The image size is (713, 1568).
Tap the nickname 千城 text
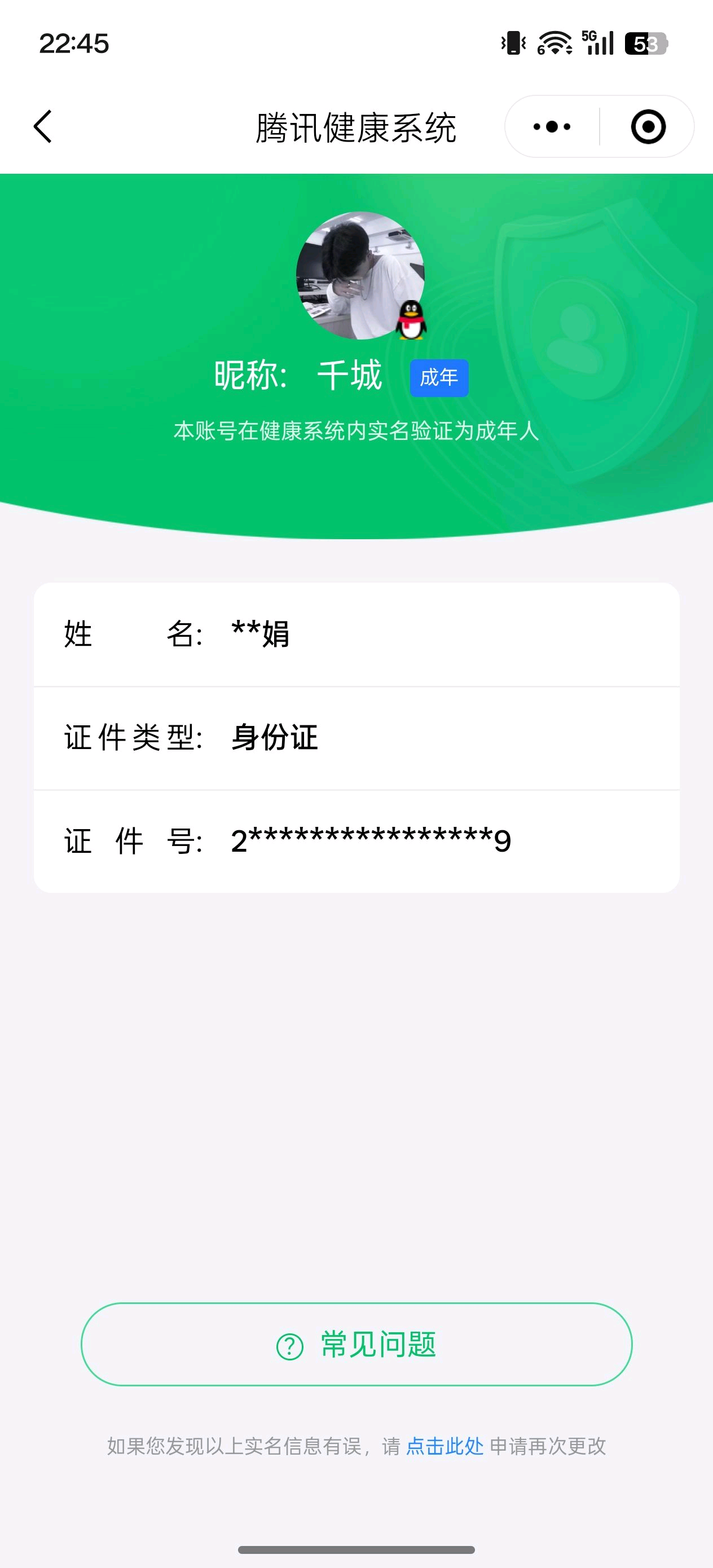pos(351,376)
